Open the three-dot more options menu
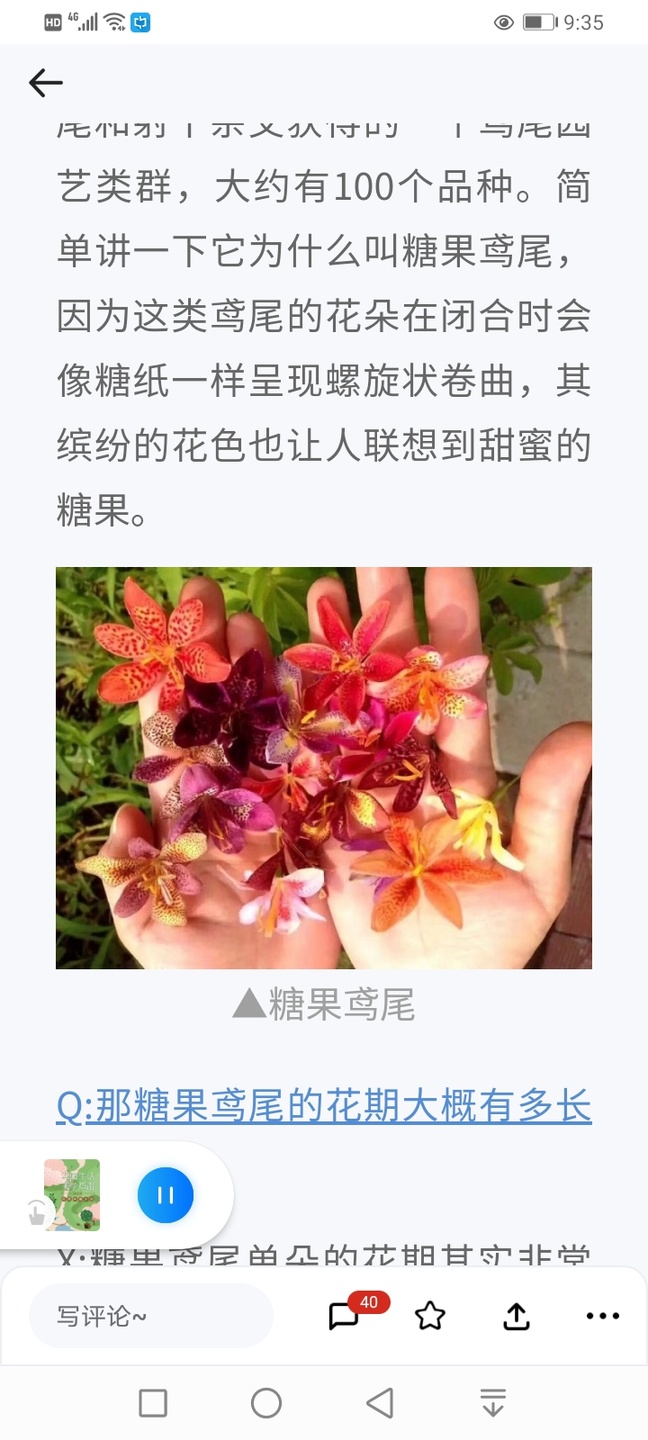The image size is (648, 1440). 603,1316
